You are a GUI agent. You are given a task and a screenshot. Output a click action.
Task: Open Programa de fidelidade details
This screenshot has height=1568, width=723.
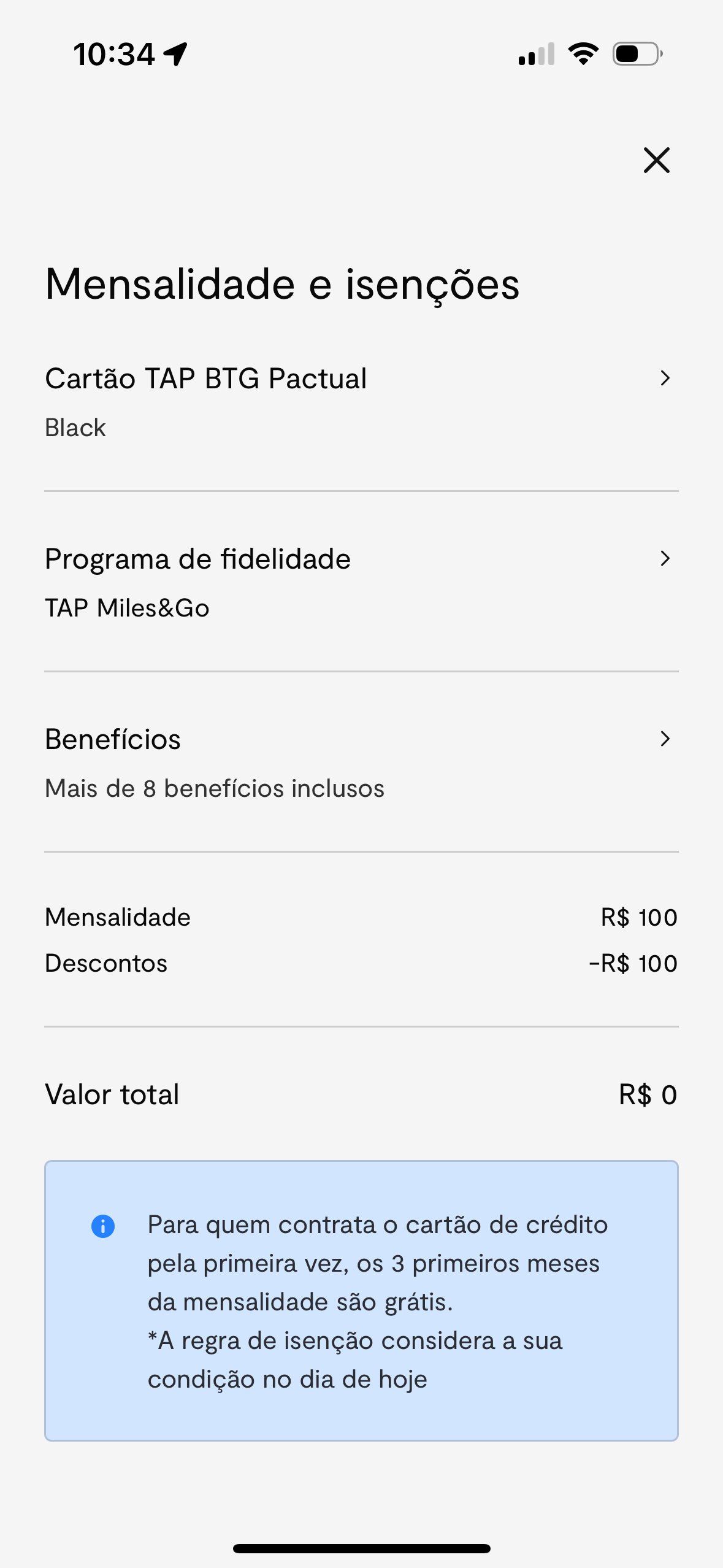pyautogui.click(x=361, y=582)
